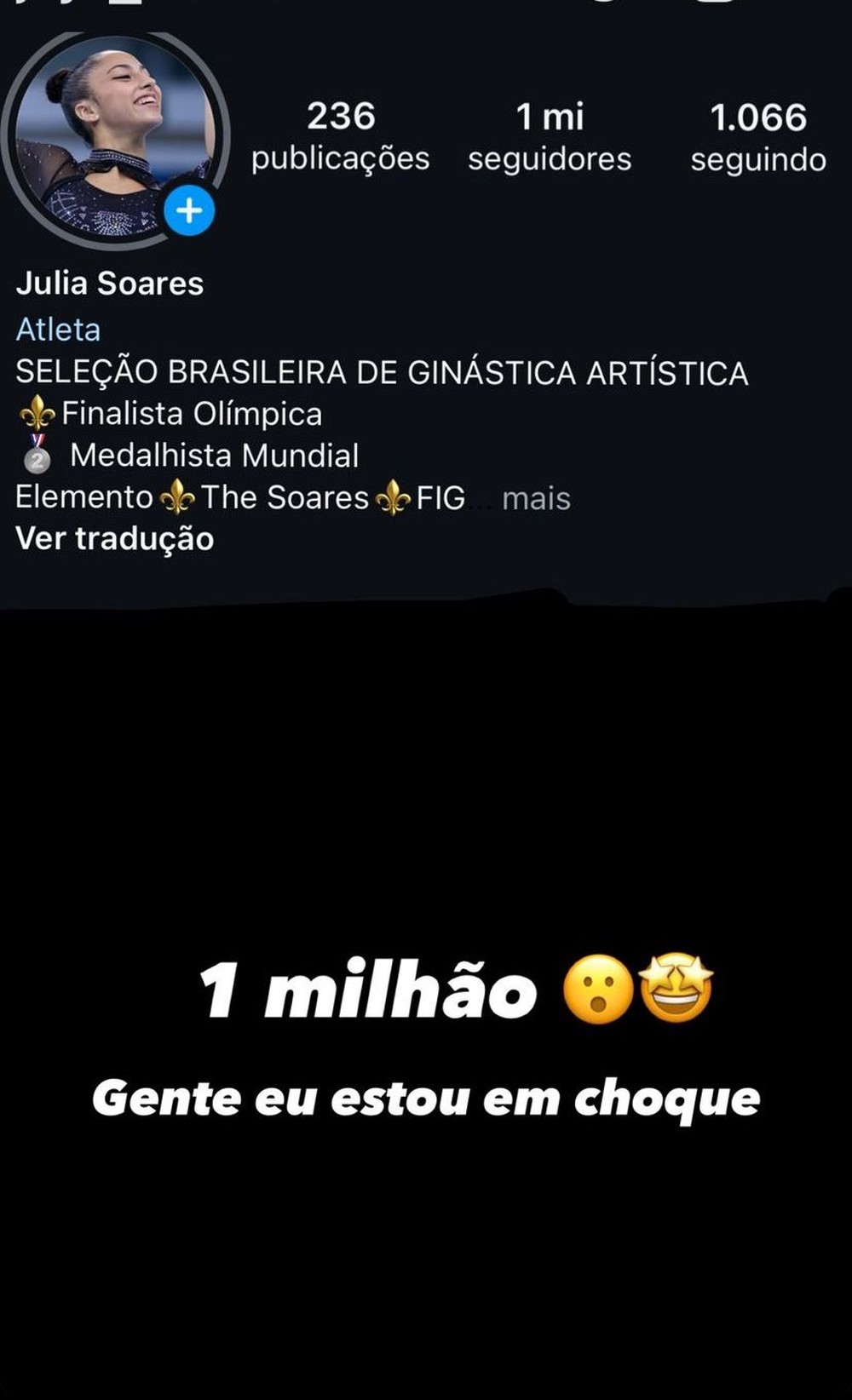The height and width of the screenshot is (1400, 852).
Task: Tap the fleur-de-lis emoji before The Soares
Action: coord(179,496)
